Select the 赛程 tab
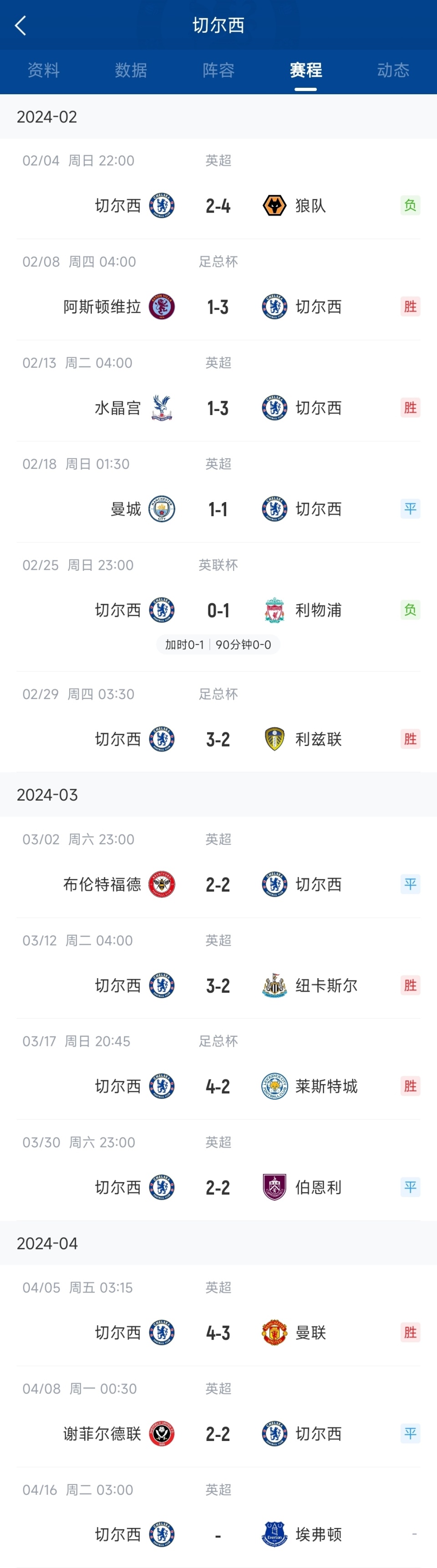 point(305,71)
